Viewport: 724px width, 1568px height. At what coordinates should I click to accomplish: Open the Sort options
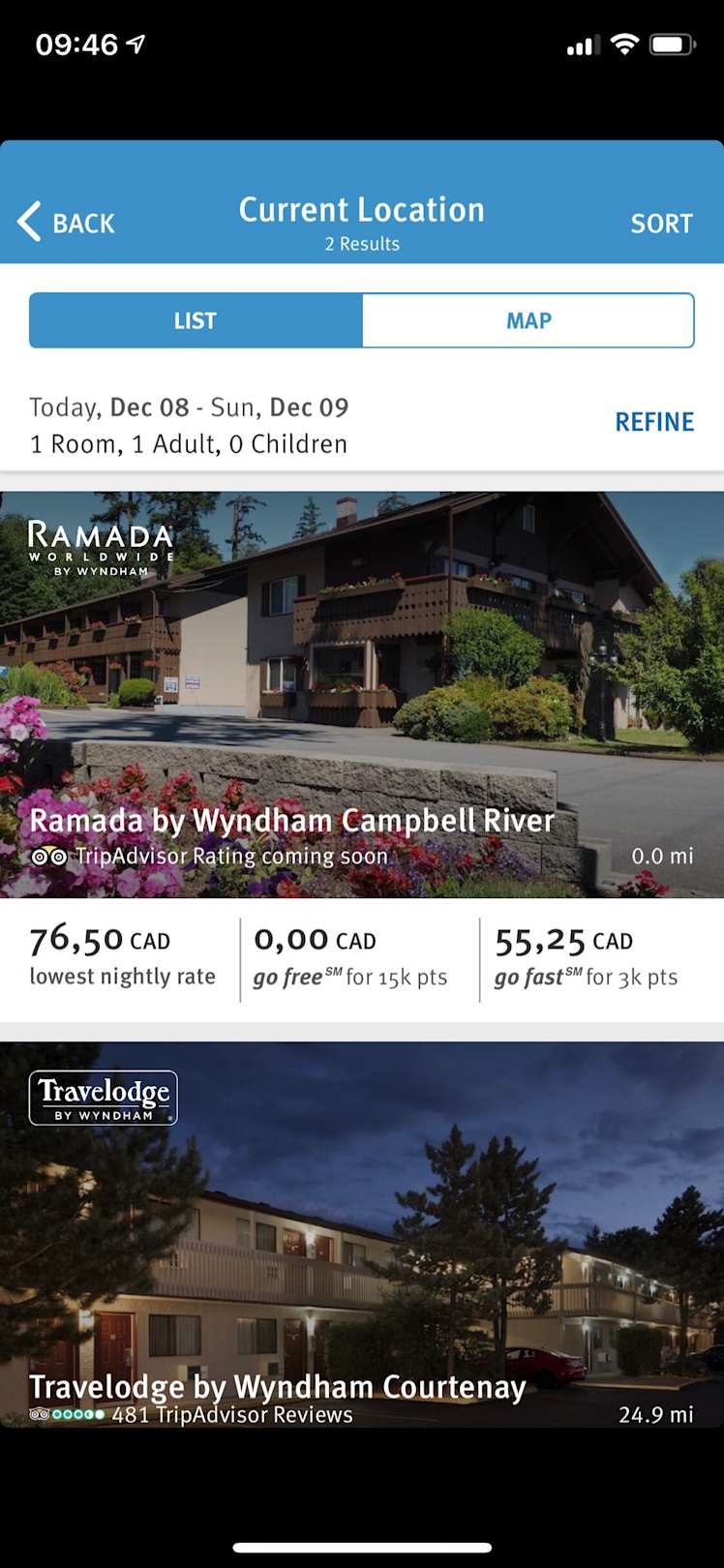tap(661, 224)
